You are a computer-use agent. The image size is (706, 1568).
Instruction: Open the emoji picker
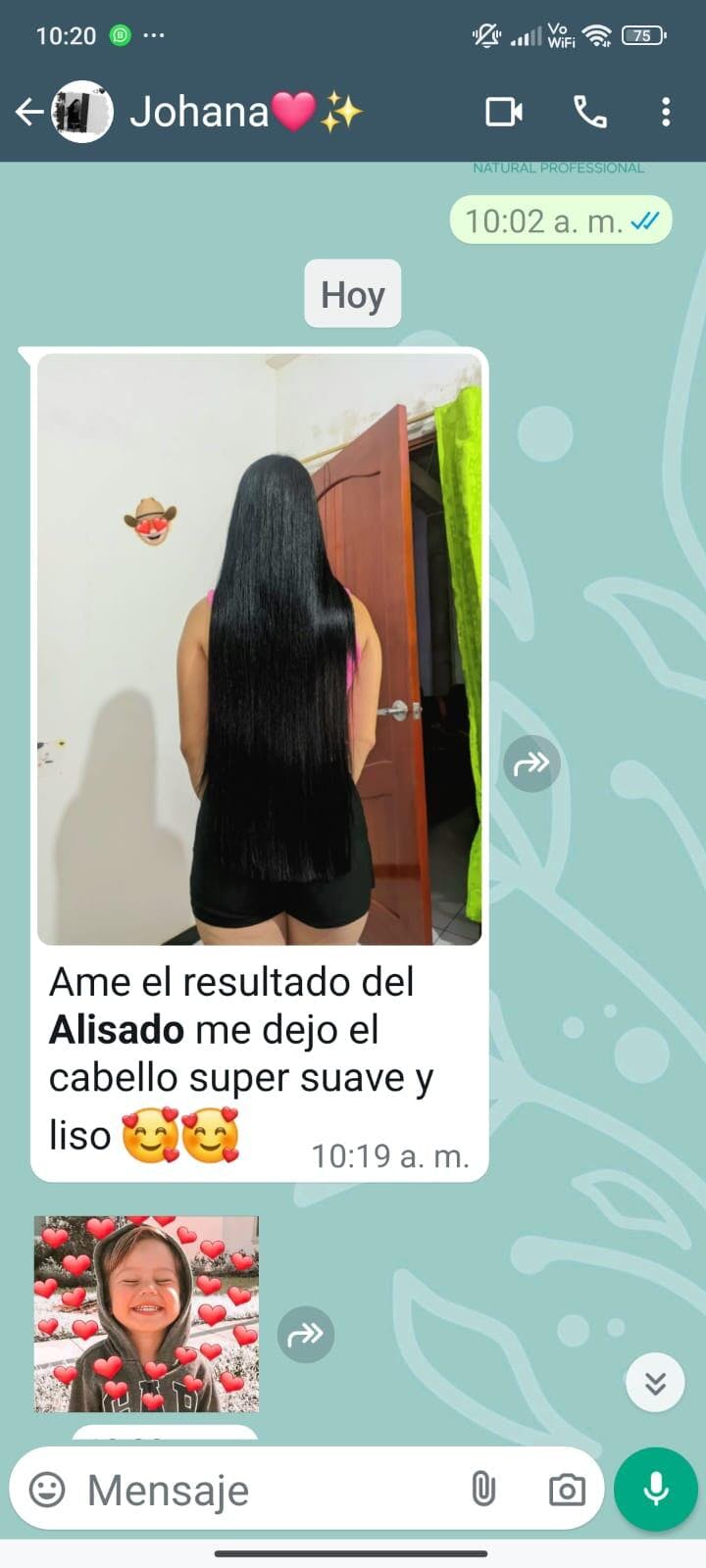pos(47,1490)
